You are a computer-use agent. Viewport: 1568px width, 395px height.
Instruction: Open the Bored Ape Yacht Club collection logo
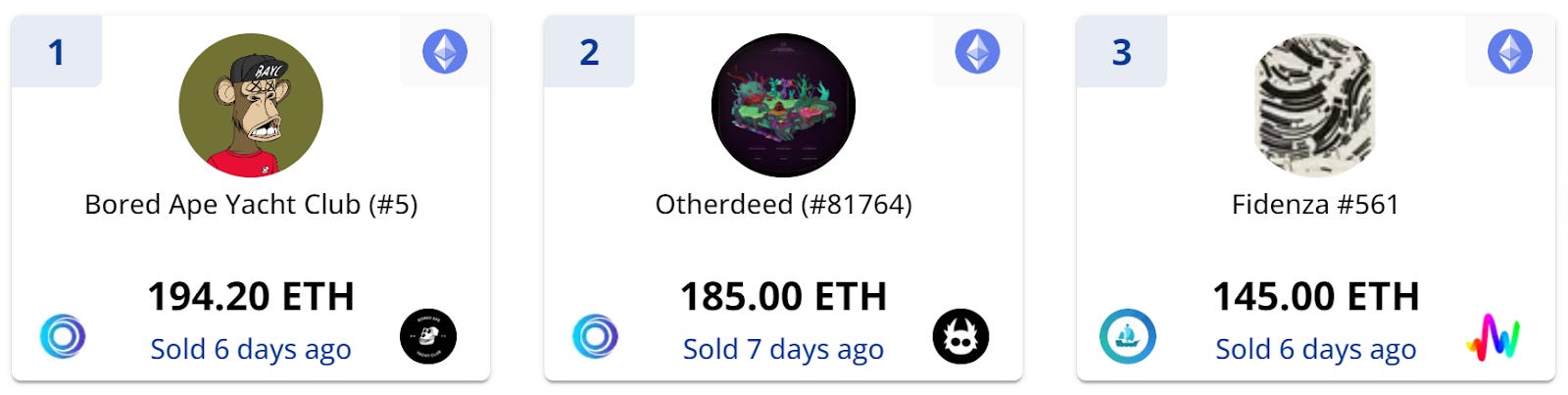tap(428, 336)
